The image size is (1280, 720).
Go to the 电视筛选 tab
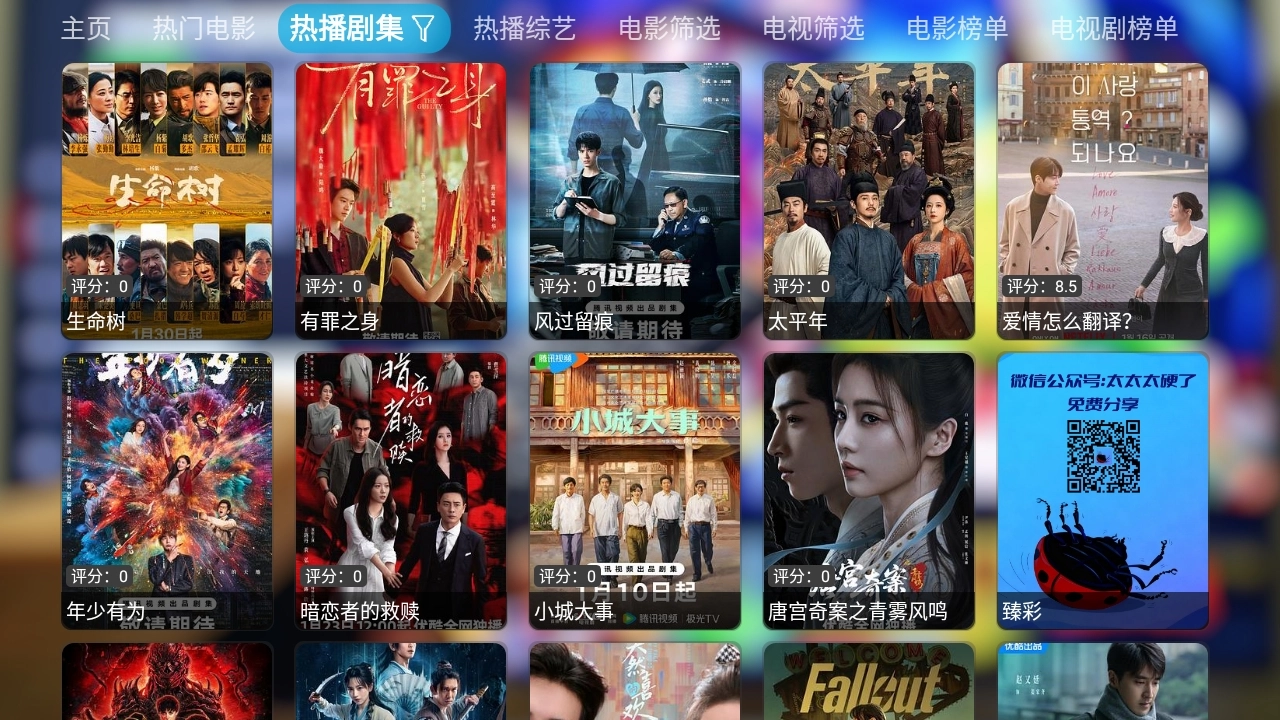pyautogui.click(x=813, y=28)
